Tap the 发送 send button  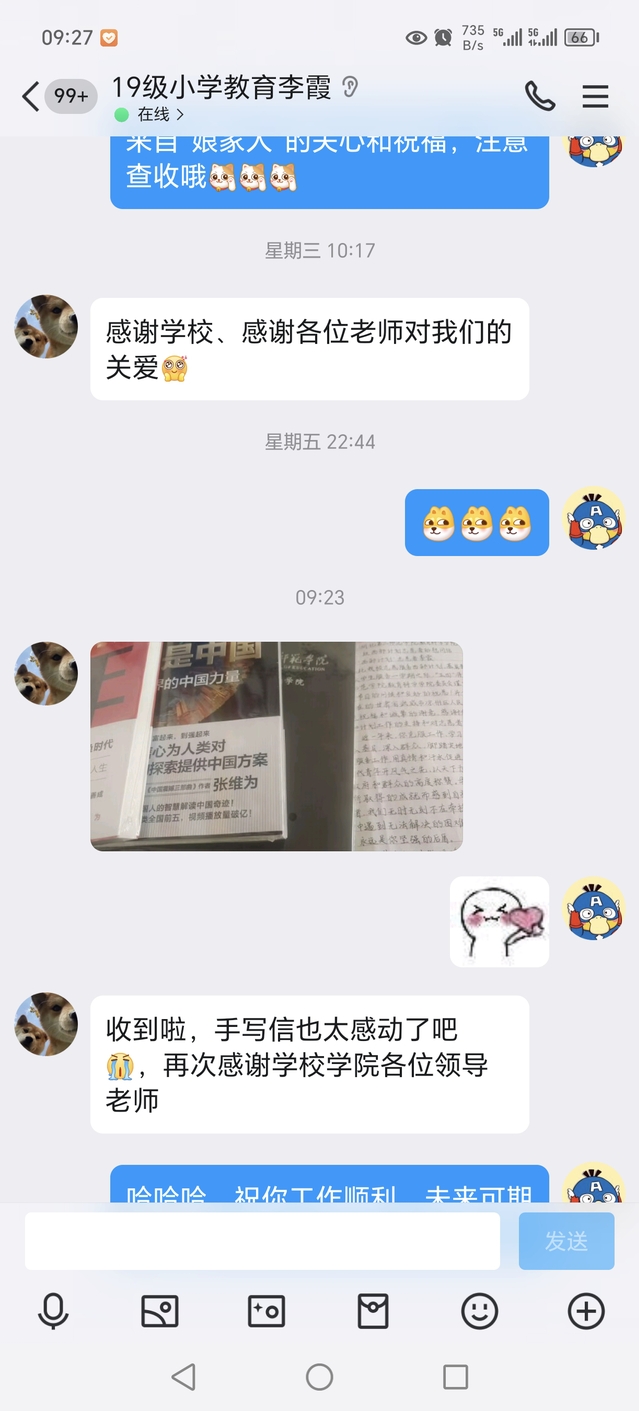[x=566, y=1241]
